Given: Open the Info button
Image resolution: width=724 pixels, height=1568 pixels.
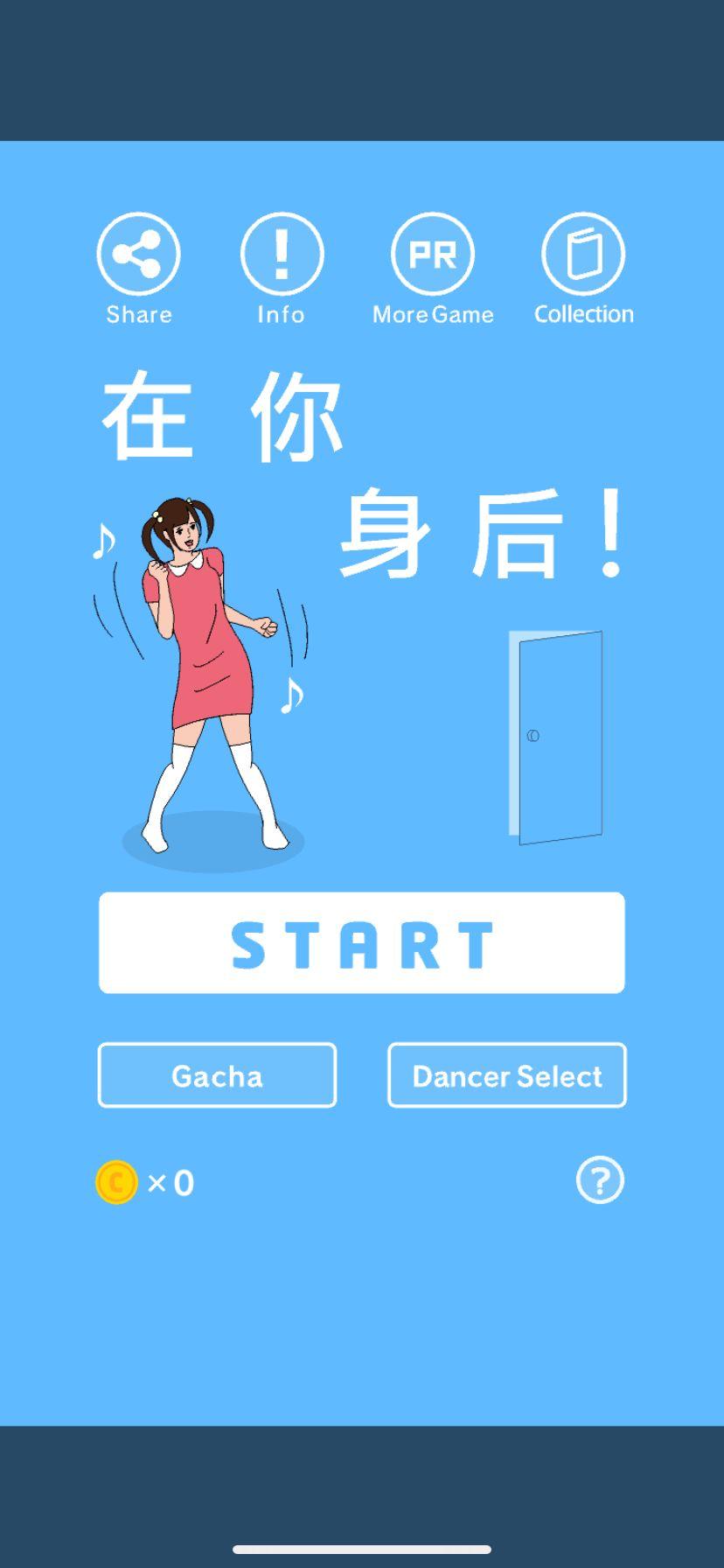Looking at the screenshot, I should click(282, 254).
